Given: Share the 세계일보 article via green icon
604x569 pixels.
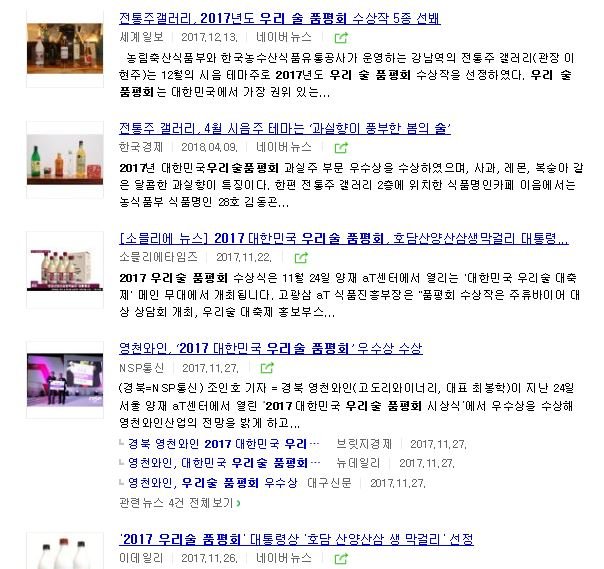Looking at the screenshot, I should (340, 38).
